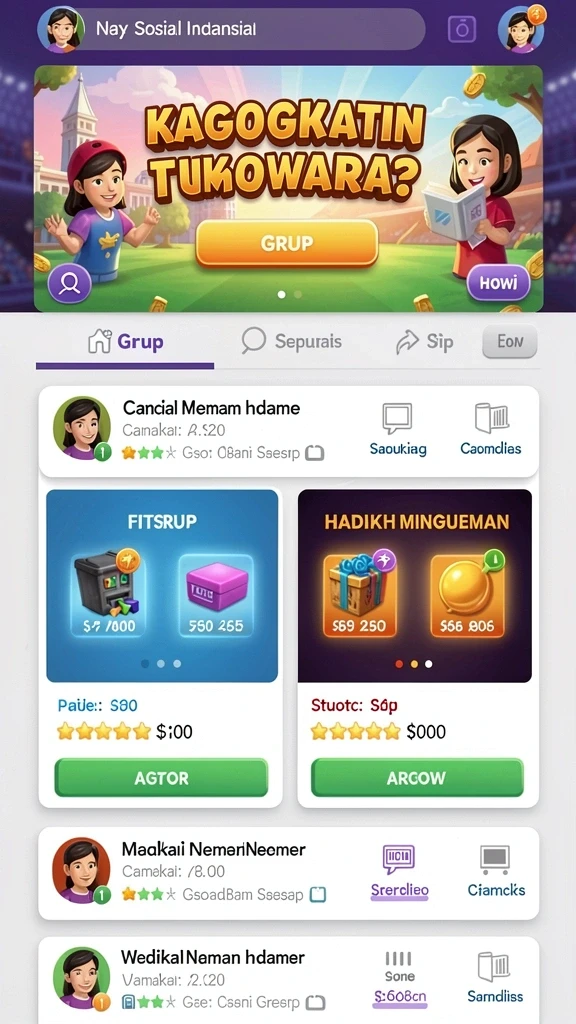Open the camera icon in the header
Image resolution: width=576 pixels, height=1024 pixels.
(x=462, y=29)
